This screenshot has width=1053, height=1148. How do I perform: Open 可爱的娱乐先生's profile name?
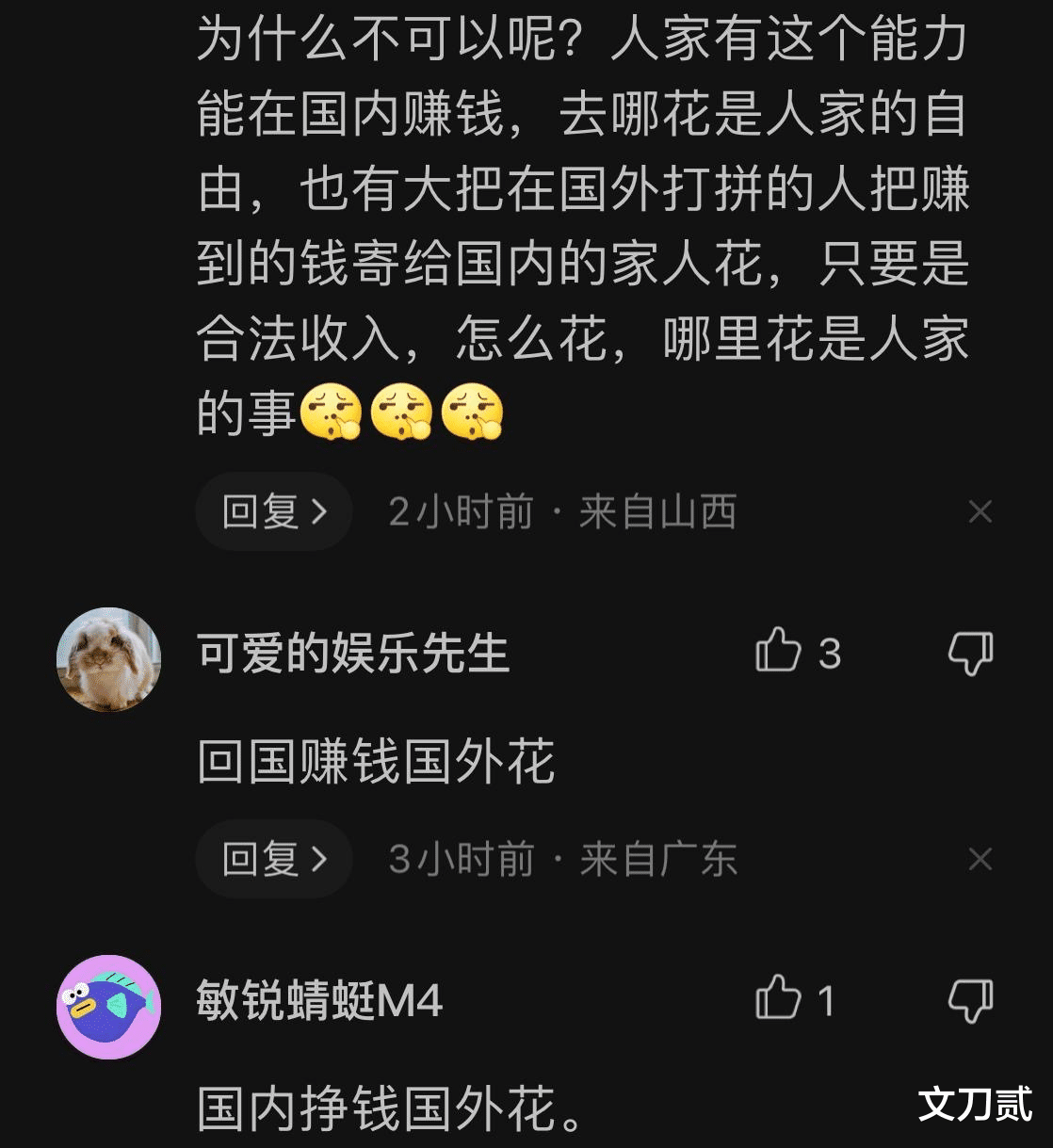[x=351, y=654]
